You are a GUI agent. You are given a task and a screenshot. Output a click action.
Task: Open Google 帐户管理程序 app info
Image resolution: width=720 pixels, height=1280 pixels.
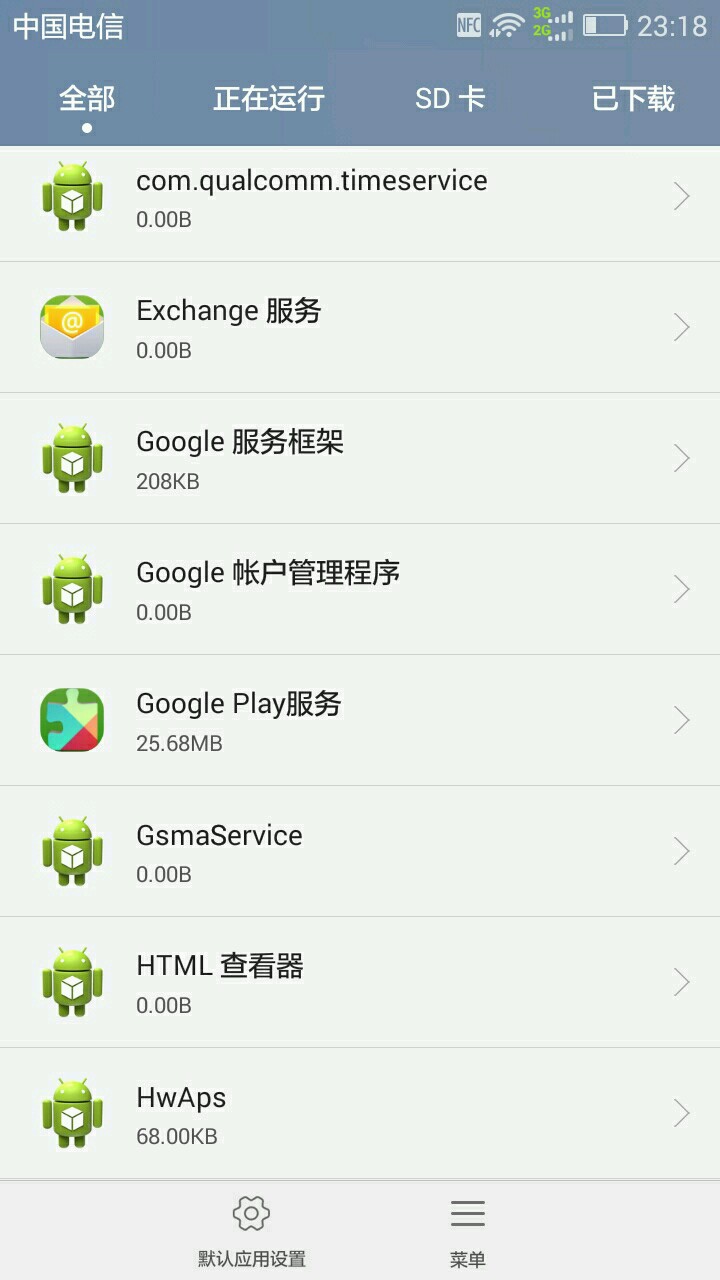coord(360,589)
